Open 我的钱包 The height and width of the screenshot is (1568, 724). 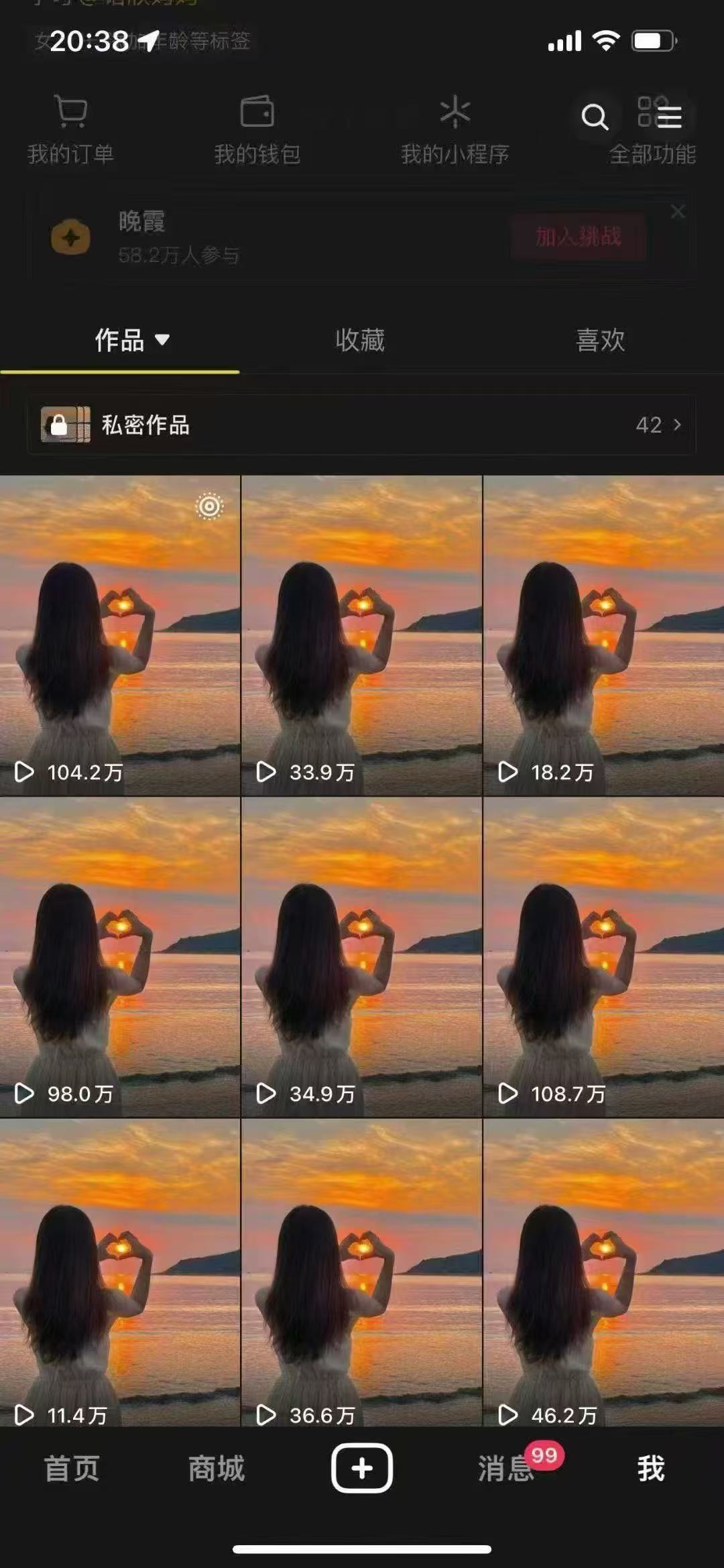[257, 130]
